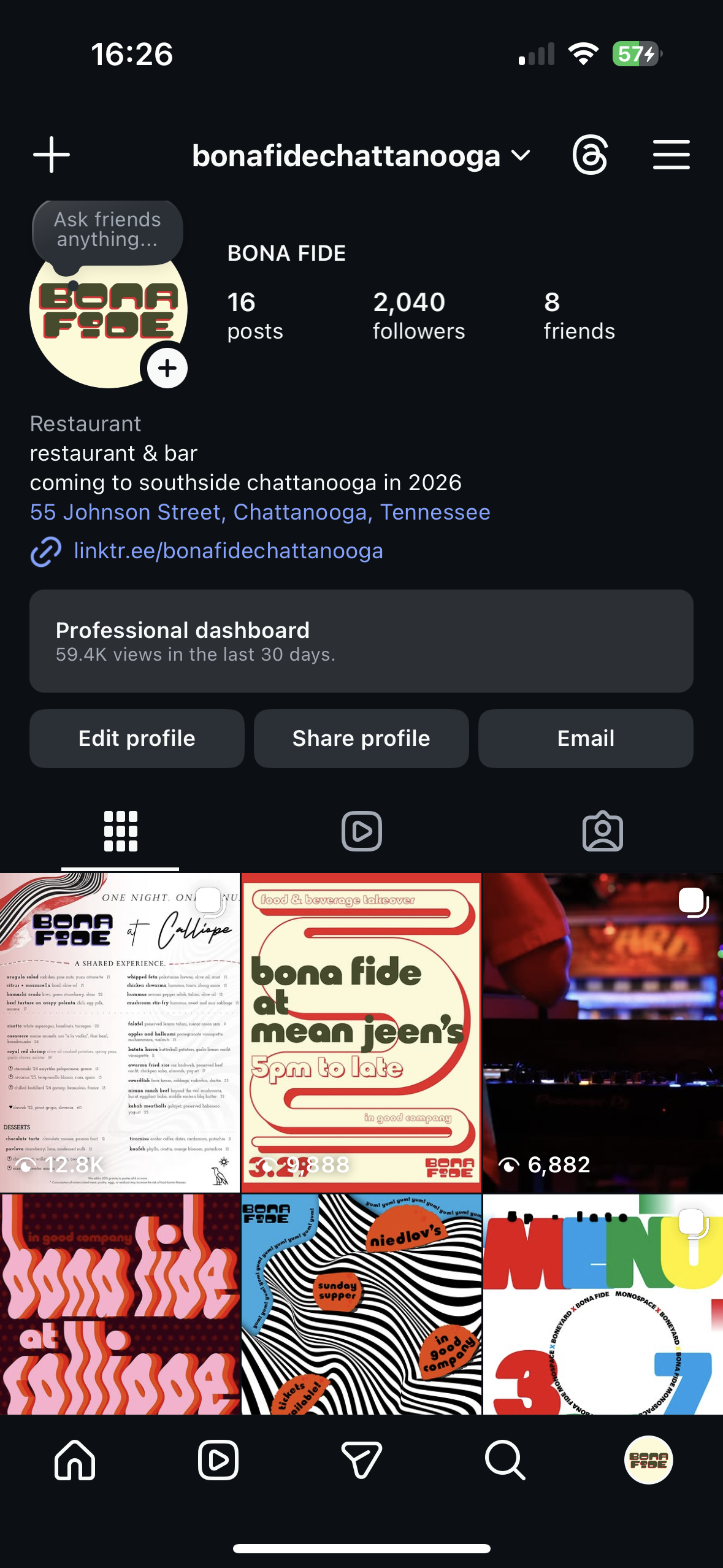Tap the Email button
This screenshot has width=723, height=1568.
point(586,739)
